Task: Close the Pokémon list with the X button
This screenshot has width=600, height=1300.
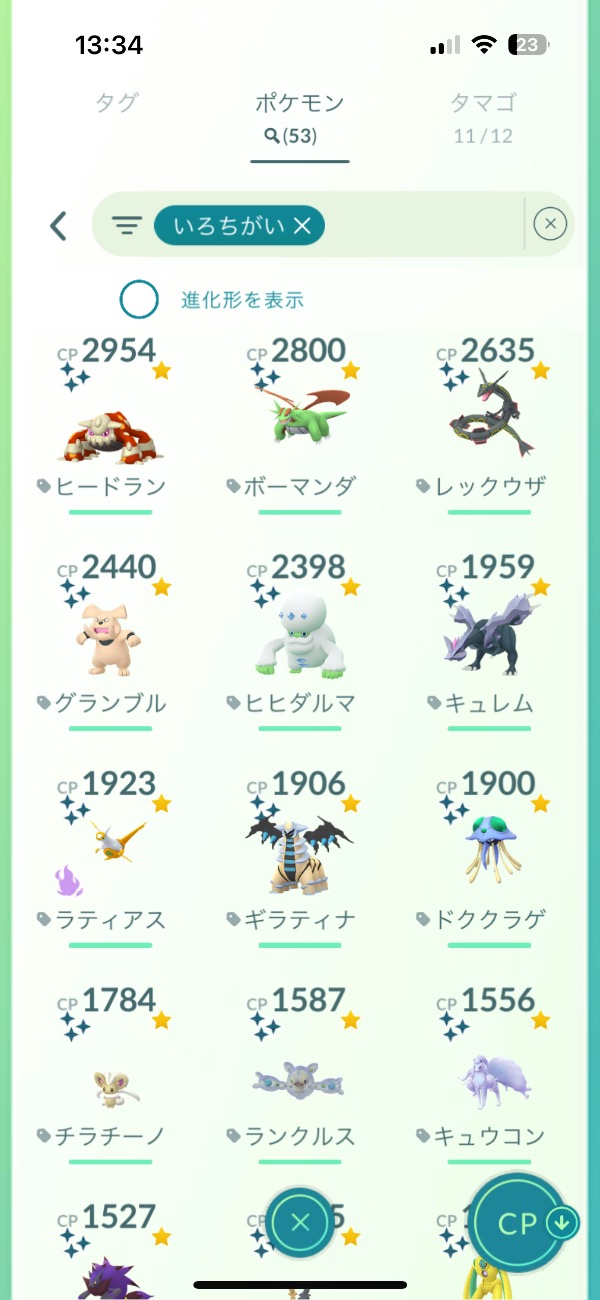Action: [300, 1221]
